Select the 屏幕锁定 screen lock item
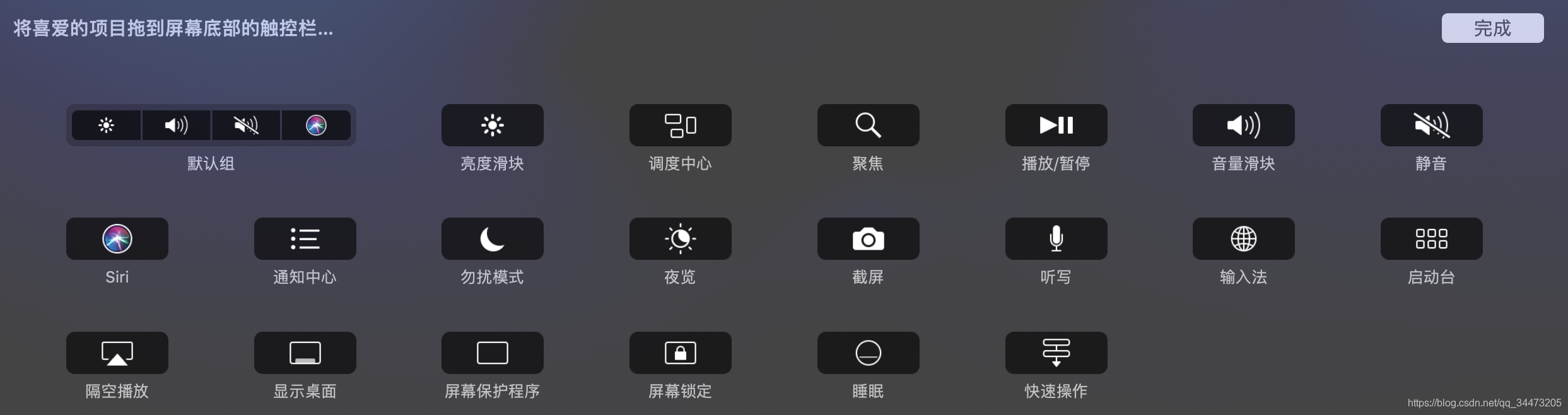Image resolution: width=1568 pixels, height=415 pixels. pyautogui.click(x=680, y=353)
